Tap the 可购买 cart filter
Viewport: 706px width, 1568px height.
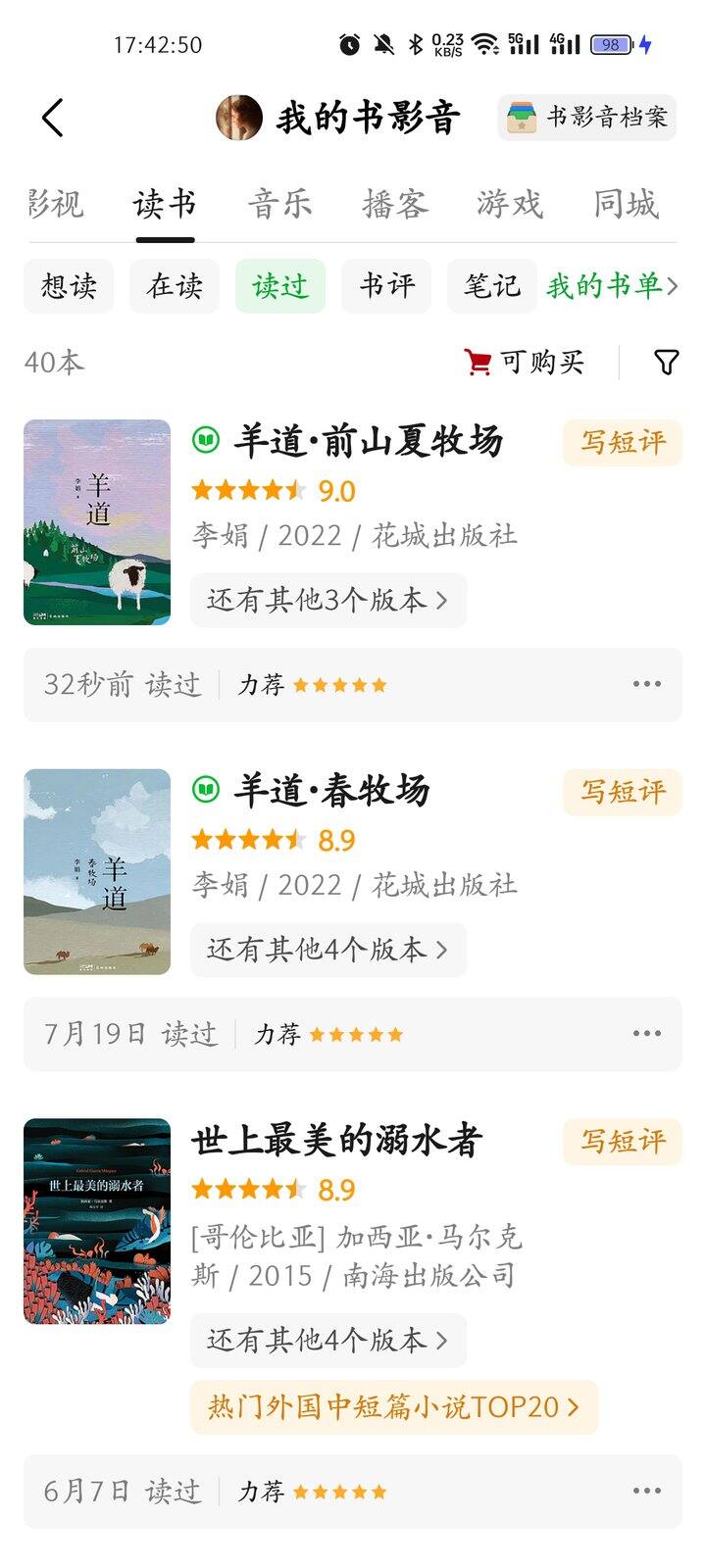[524, 363]
